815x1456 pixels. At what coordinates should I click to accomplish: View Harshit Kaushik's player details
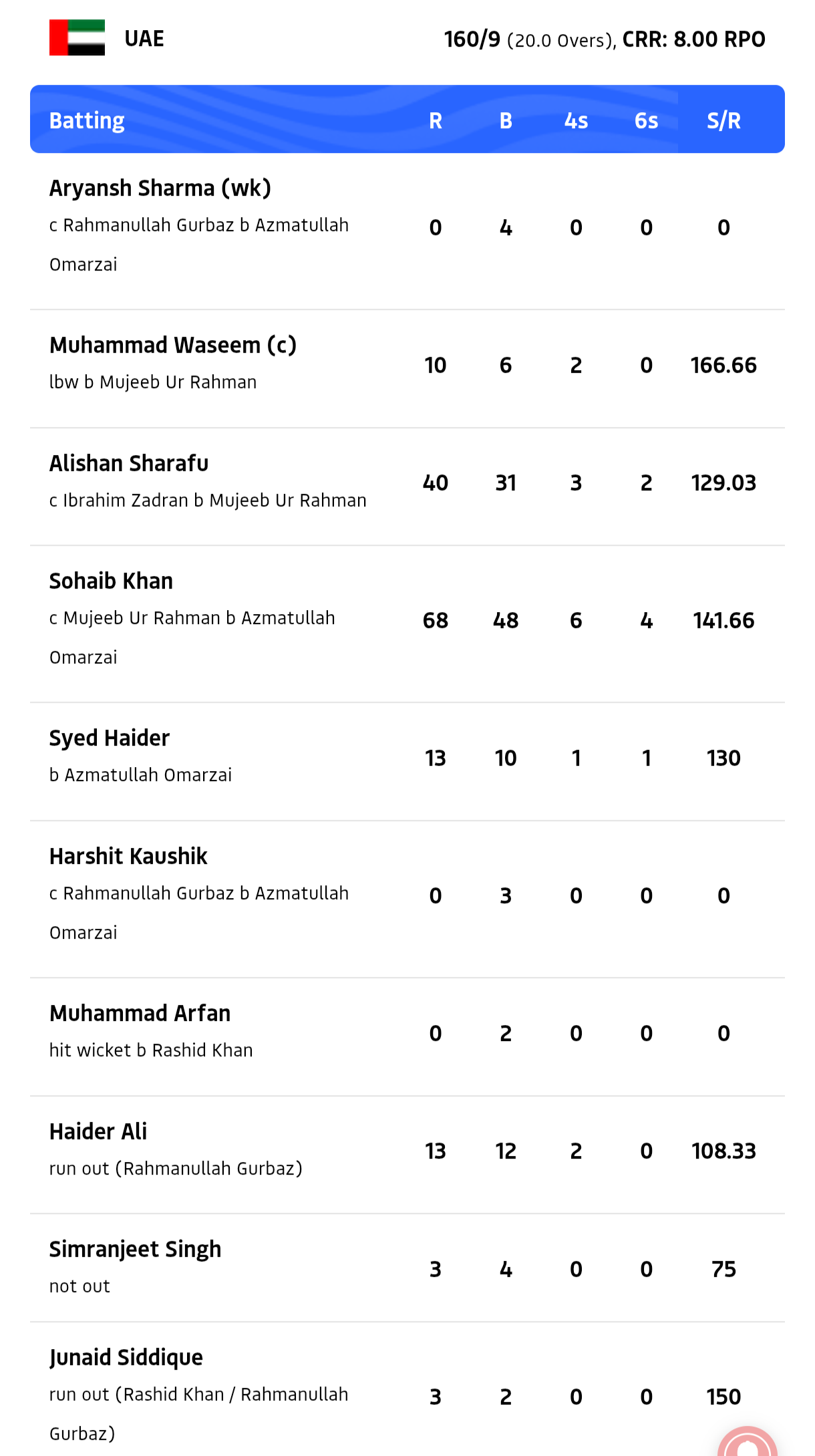pyautogui.click(x=128, y=857)
